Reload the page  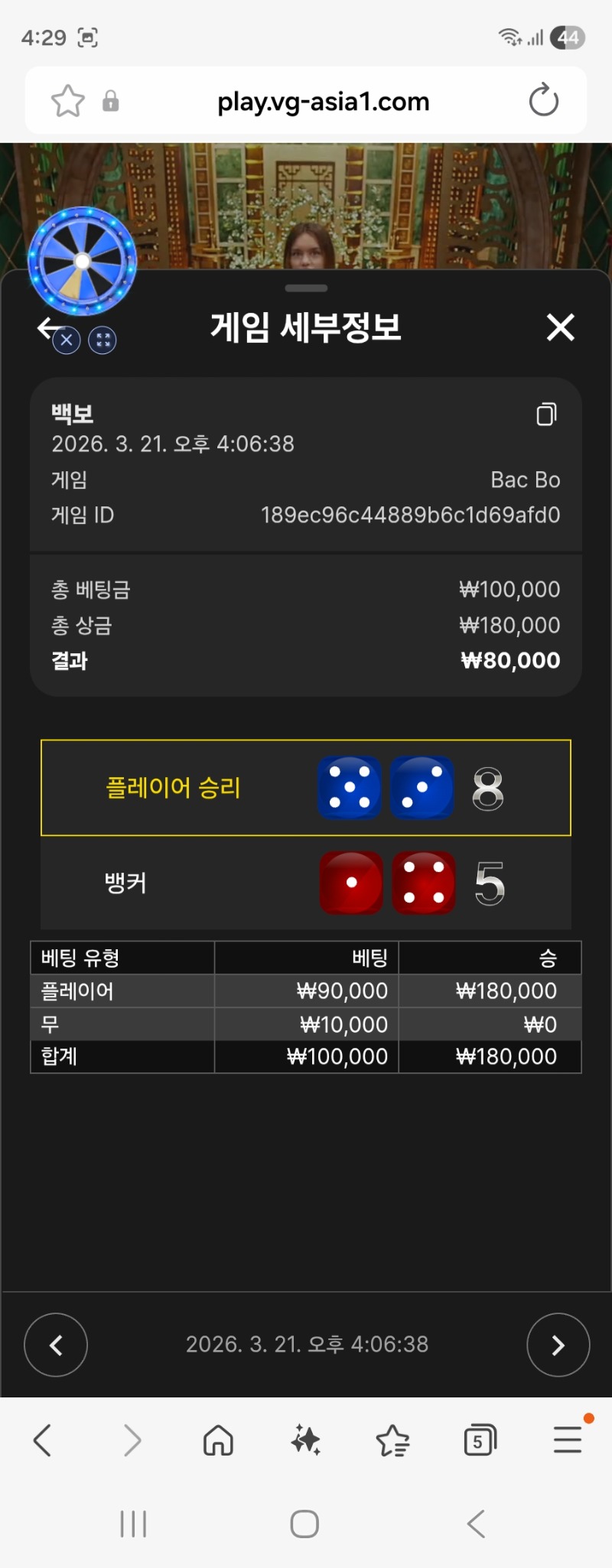point(544,101)
